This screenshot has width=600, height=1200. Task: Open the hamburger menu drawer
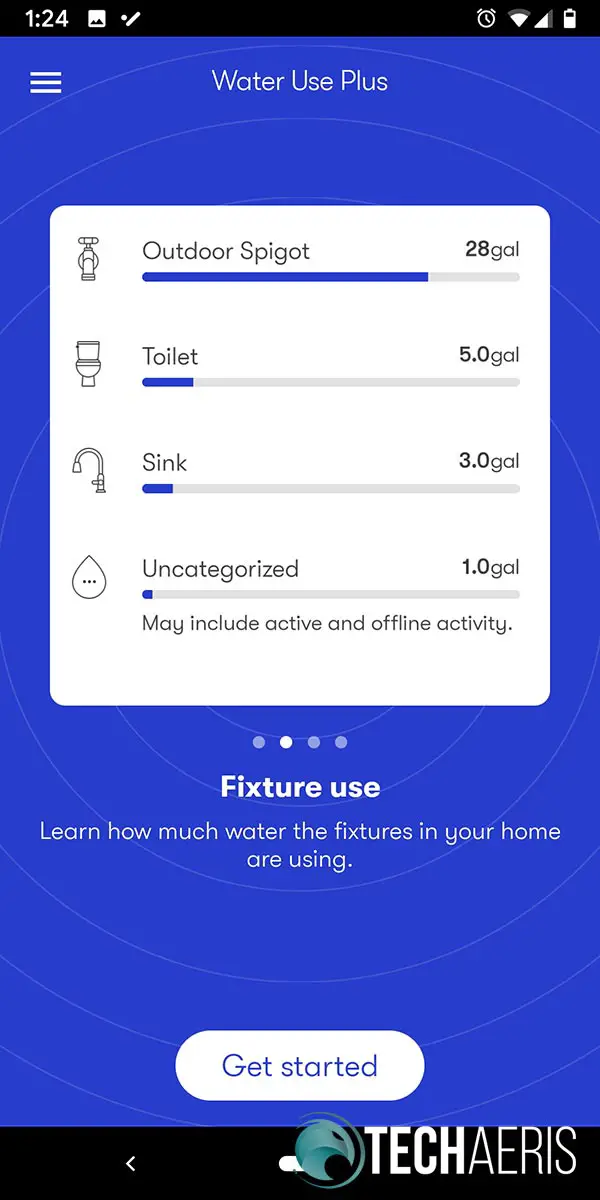click(x=46, y=82)
